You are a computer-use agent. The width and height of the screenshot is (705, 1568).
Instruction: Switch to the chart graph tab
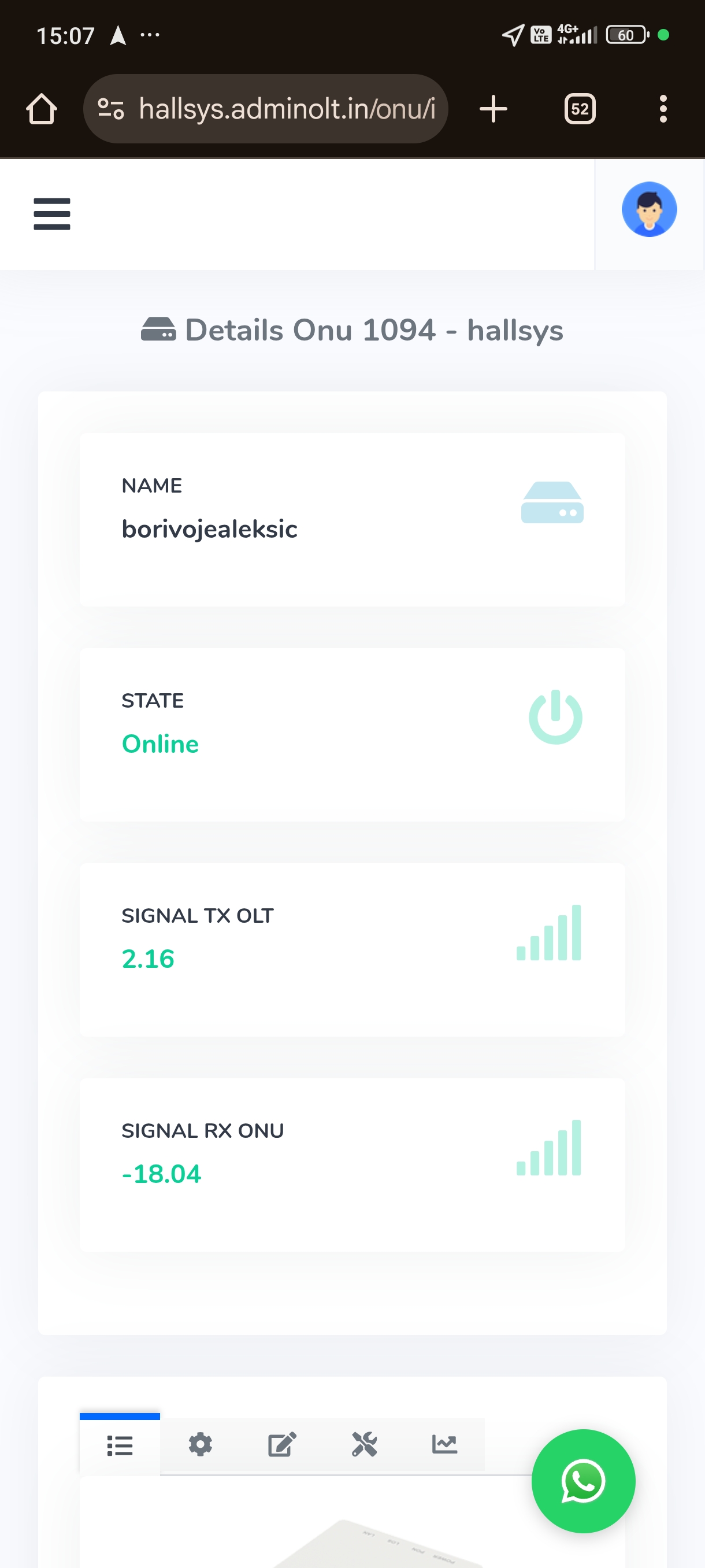tap(444, 1445)
